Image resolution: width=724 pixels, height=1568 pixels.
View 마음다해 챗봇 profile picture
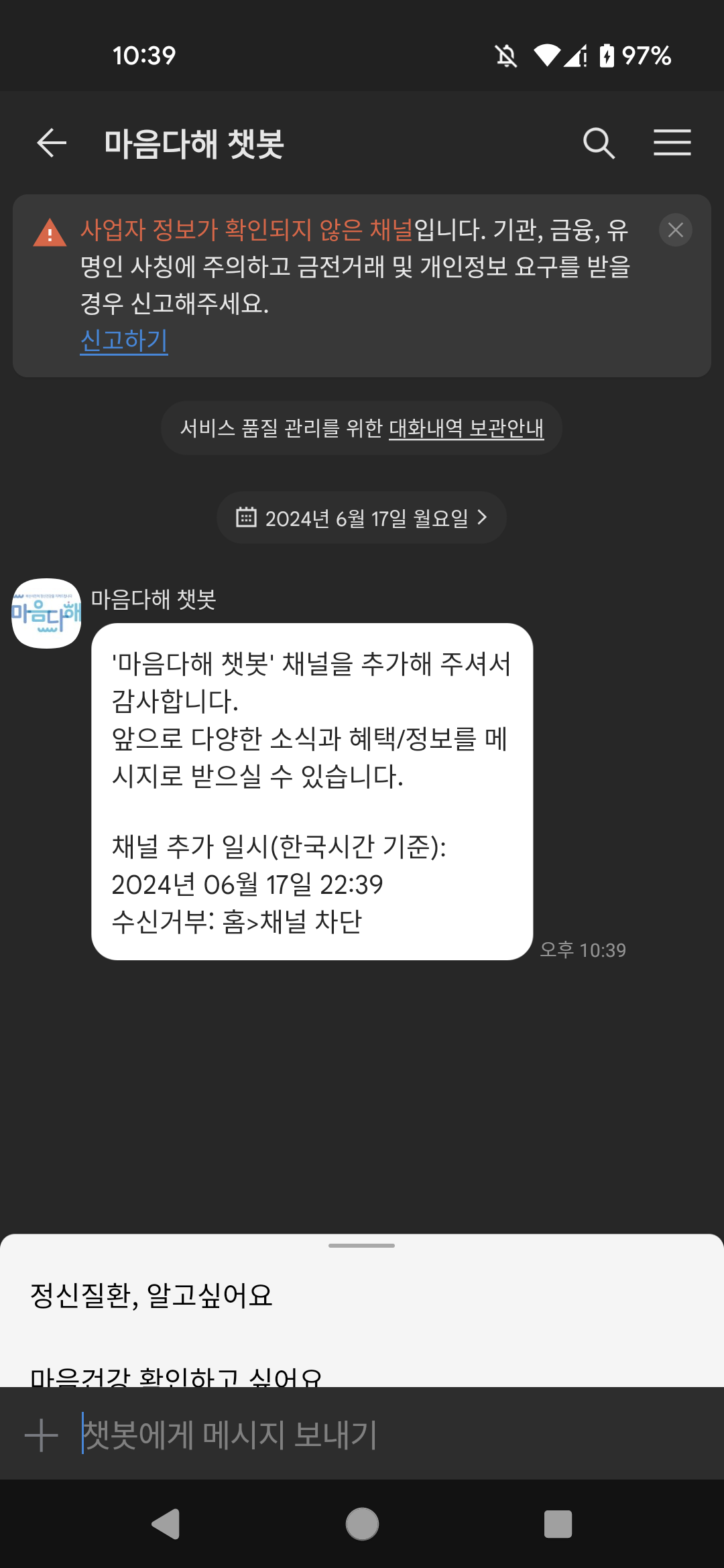click(x=46, y=613)
